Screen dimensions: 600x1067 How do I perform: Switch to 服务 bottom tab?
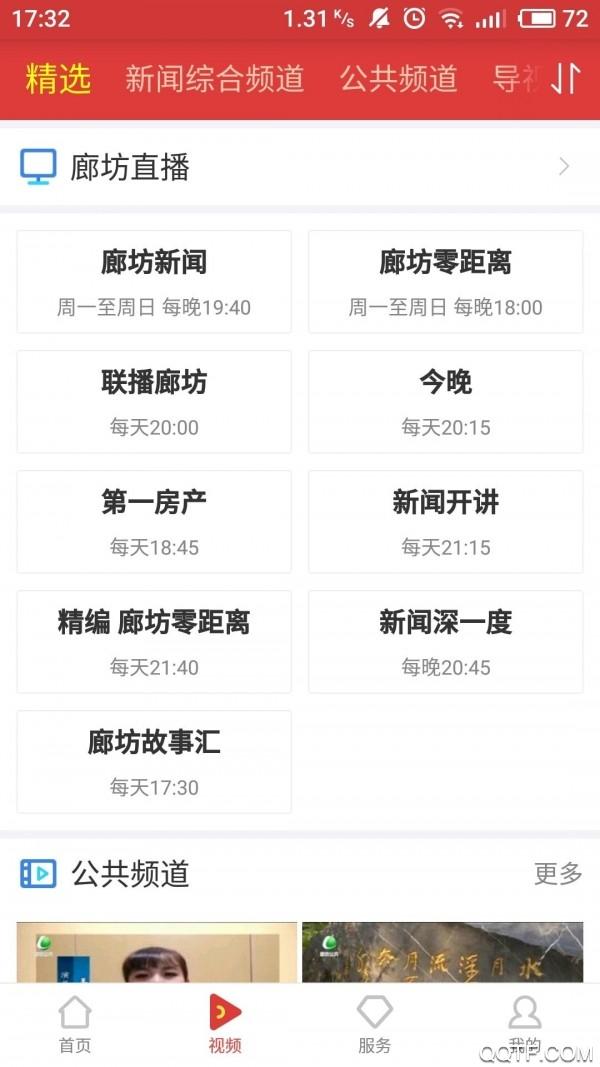pyautogui.click(x=375, y=1025)
